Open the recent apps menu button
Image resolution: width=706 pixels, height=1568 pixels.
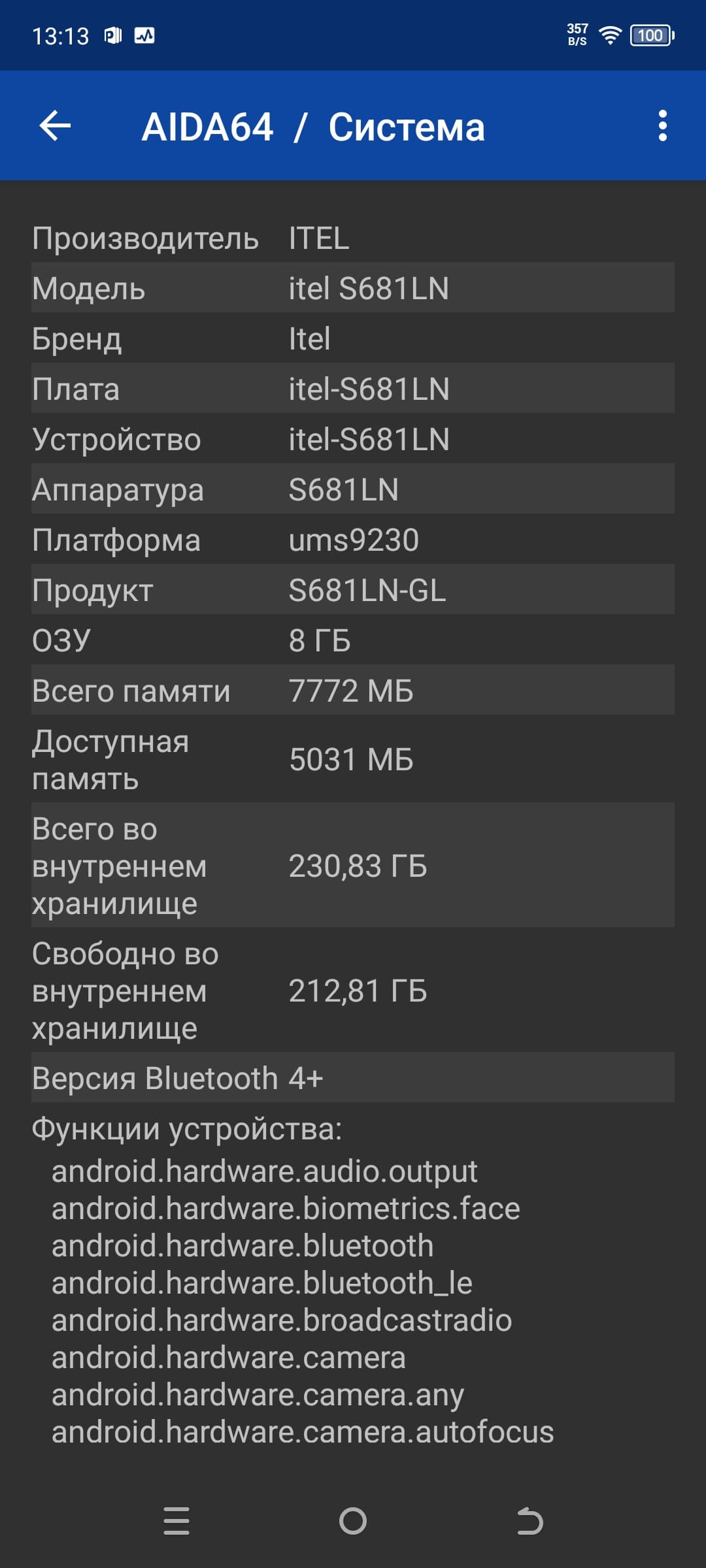pos(176,1520)
